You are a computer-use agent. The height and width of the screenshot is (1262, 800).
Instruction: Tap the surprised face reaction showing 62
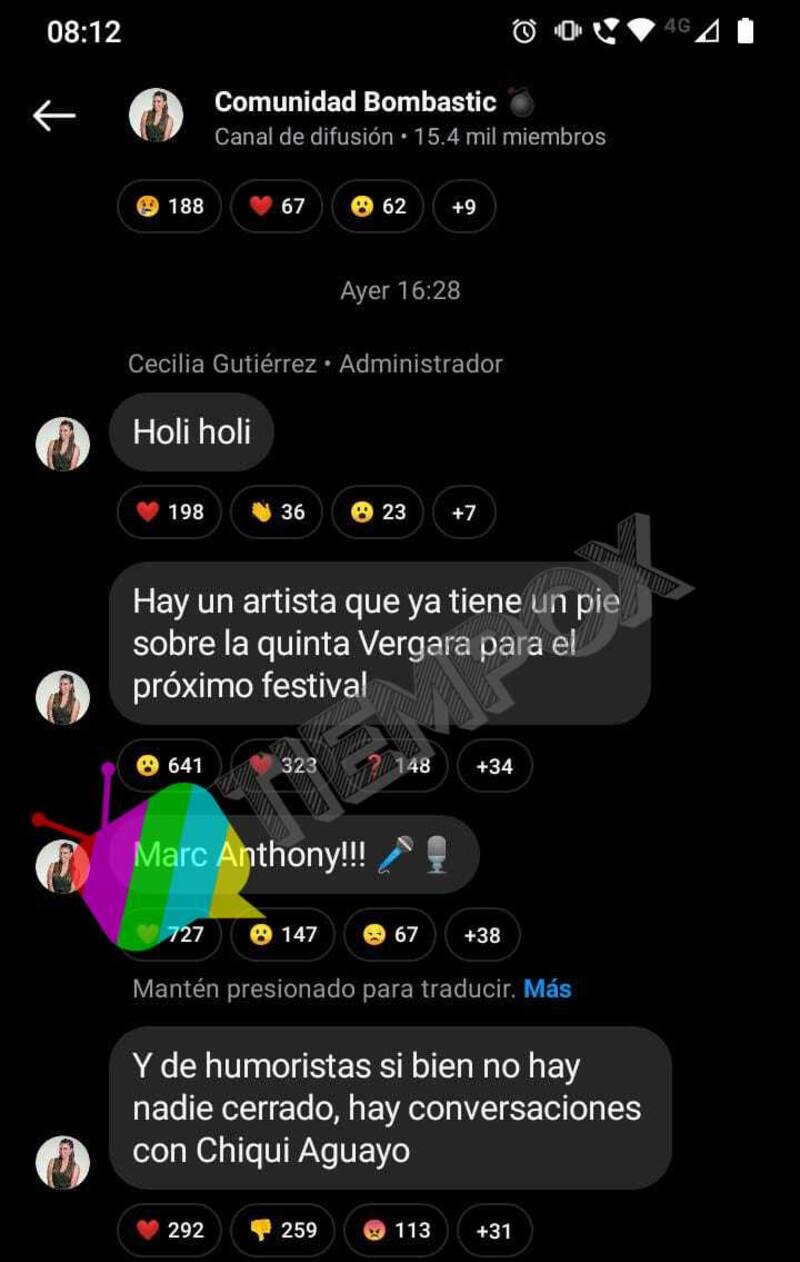point(376,206)
